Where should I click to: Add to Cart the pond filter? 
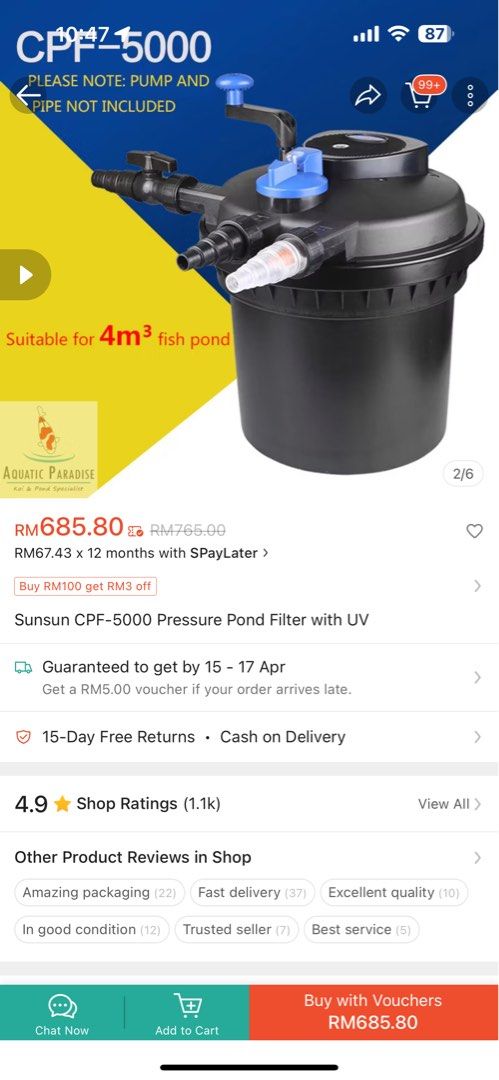187,1014
